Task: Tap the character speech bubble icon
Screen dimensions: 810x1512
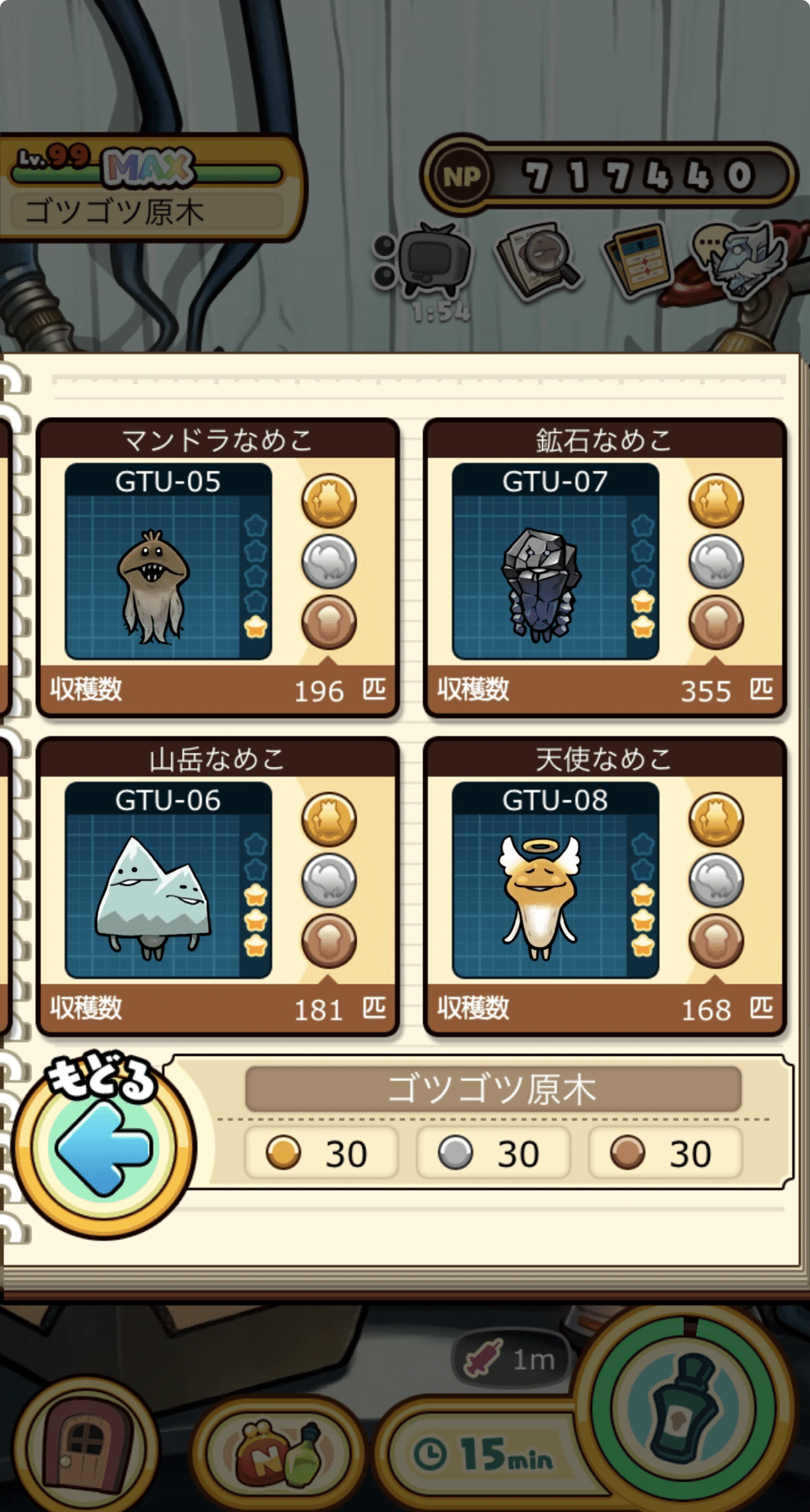Action: 739,256
